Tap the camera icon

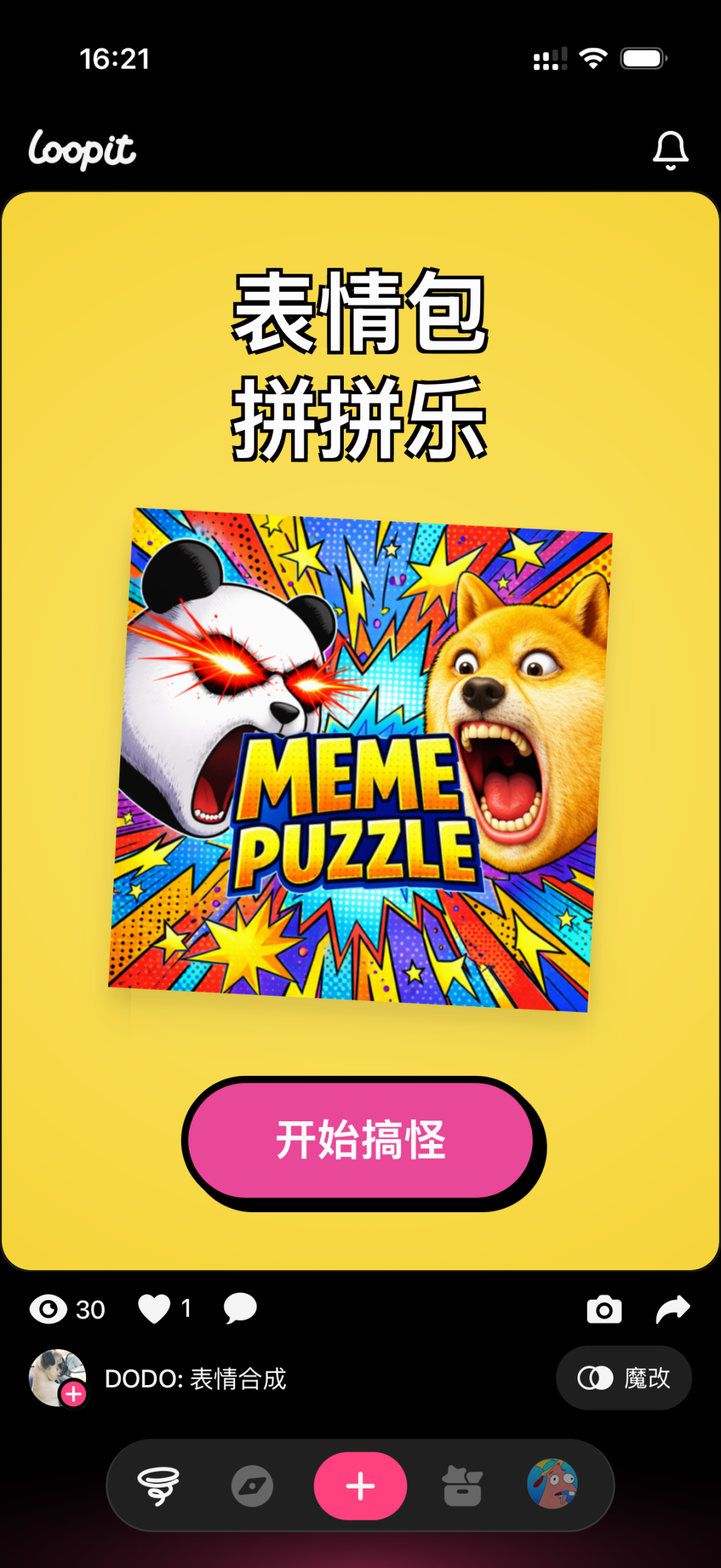pyautogui.click(x=604, y=1310)
